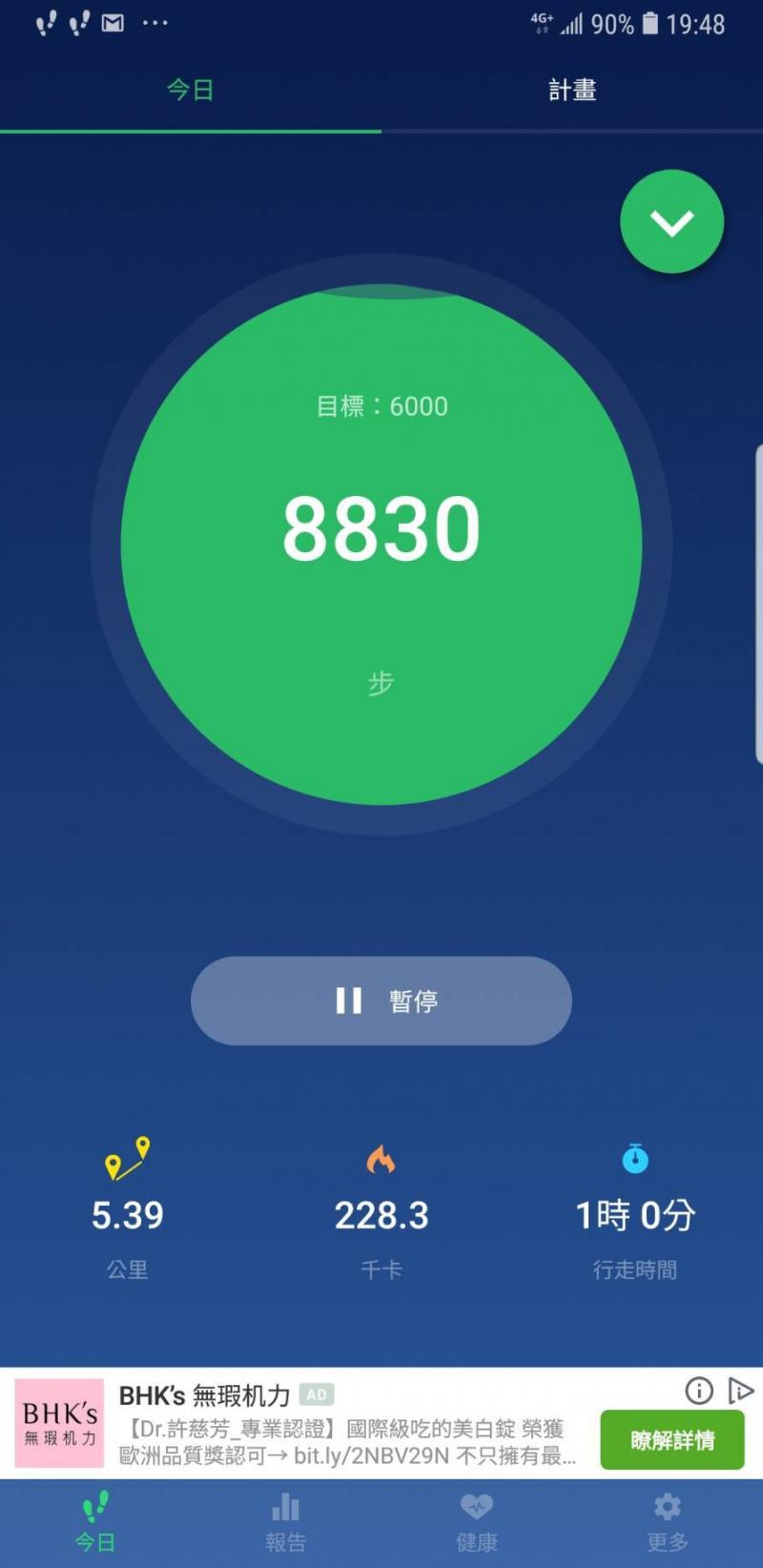Select the 今日 top tab

tap(191, 91)
